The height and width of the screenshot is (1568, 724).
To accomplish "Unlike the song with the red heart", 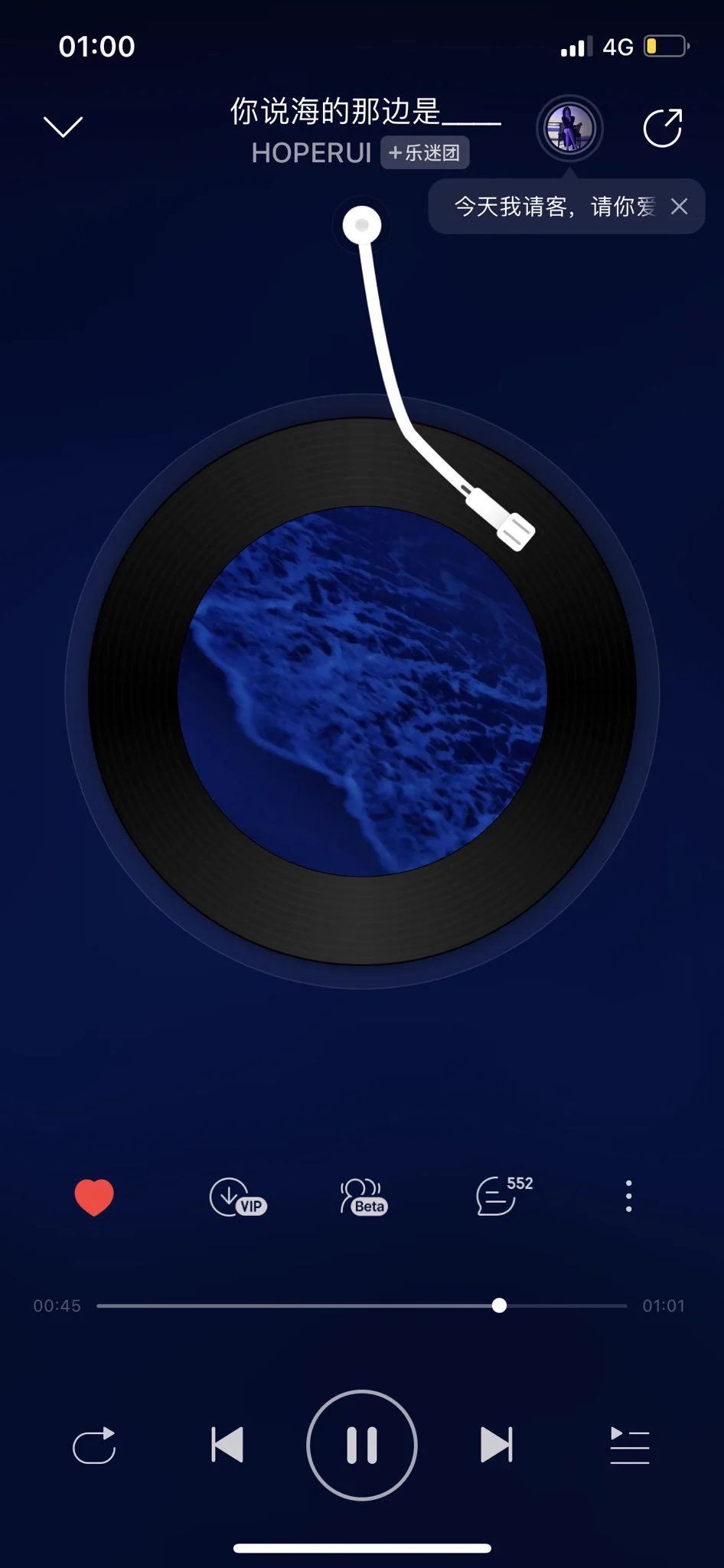I will point(94,1197).
